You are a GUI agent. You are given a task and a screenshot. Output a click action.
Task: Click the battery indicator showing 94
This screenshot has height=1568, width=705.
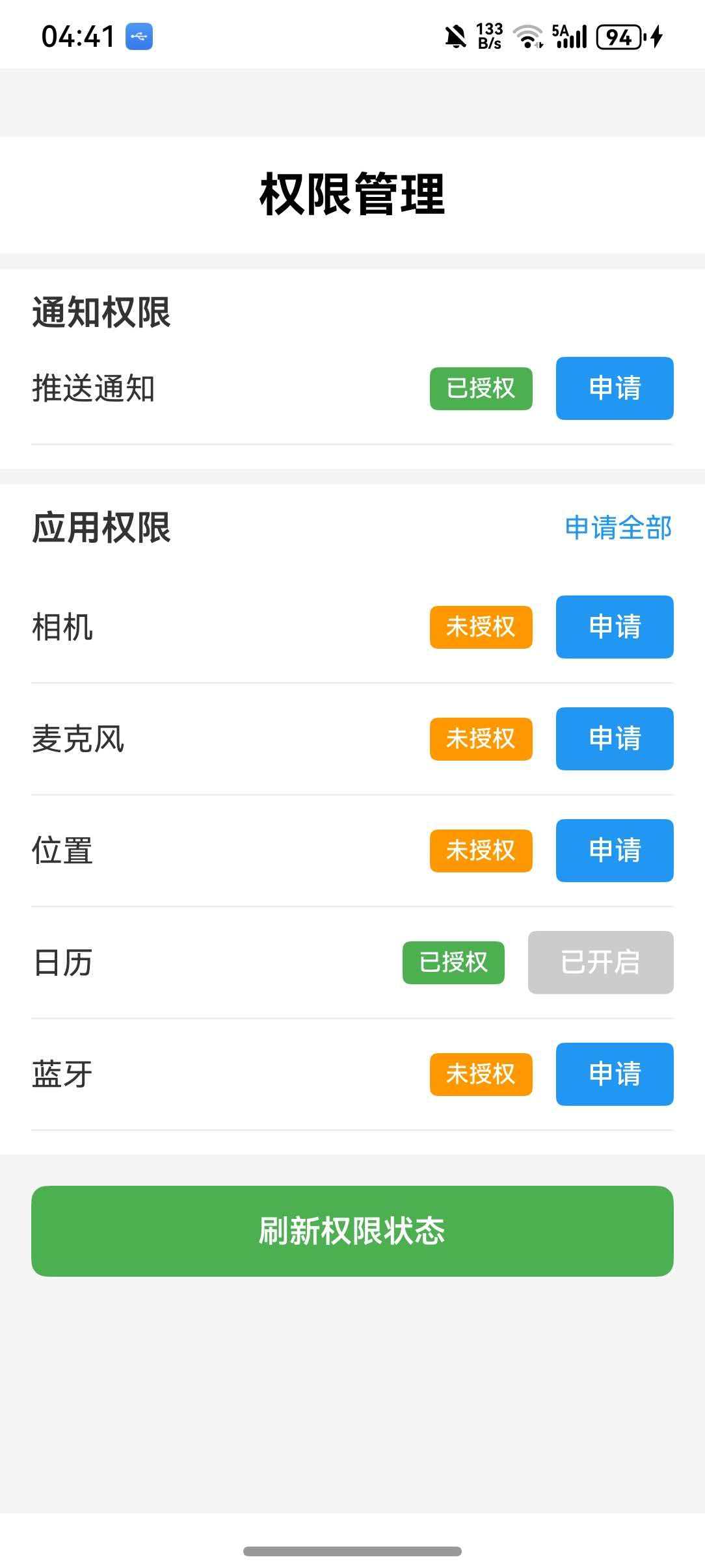(x=619, y=37)
